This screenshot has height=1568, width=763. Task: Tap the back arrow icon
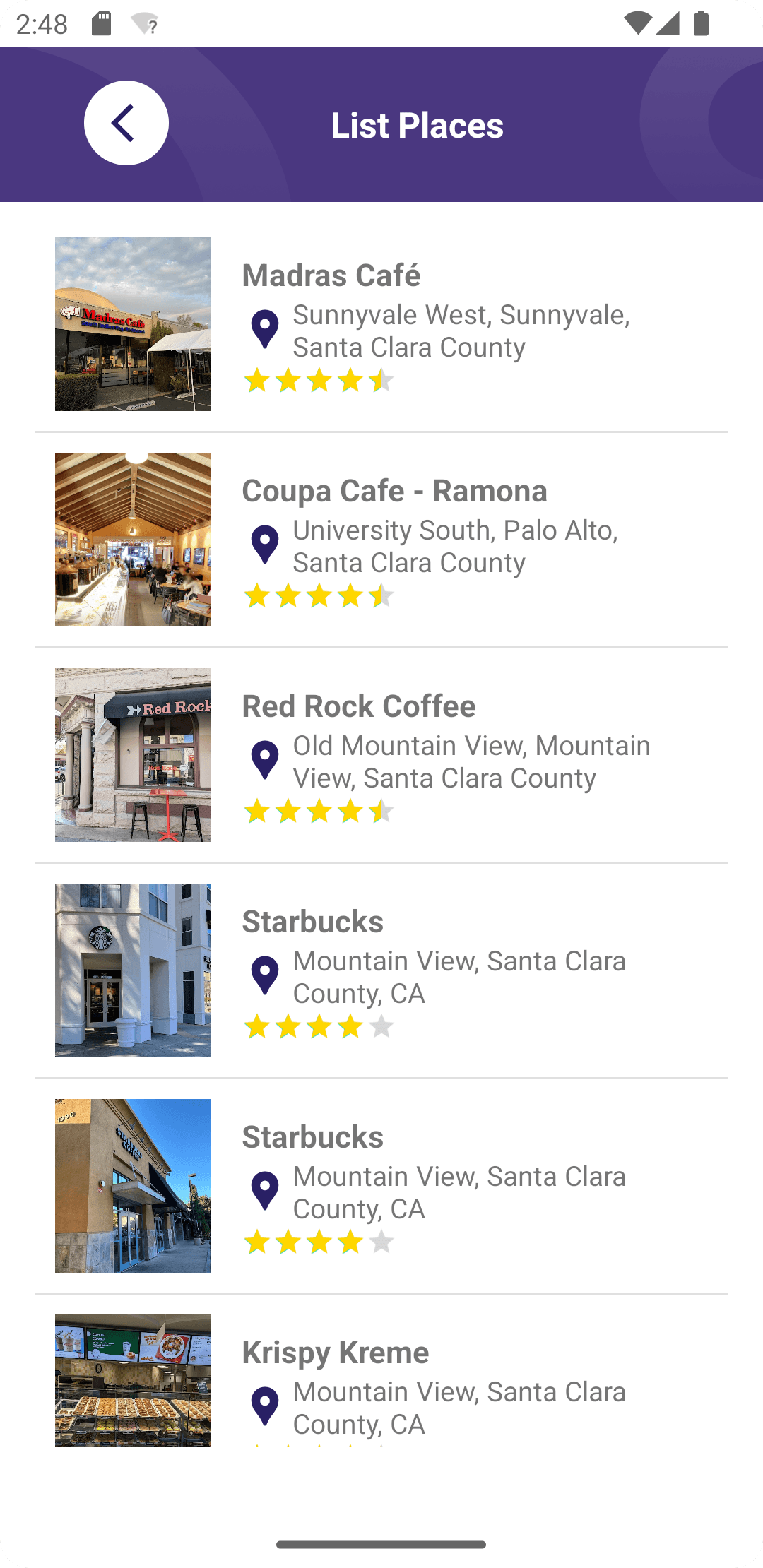(x=125, y=124)
